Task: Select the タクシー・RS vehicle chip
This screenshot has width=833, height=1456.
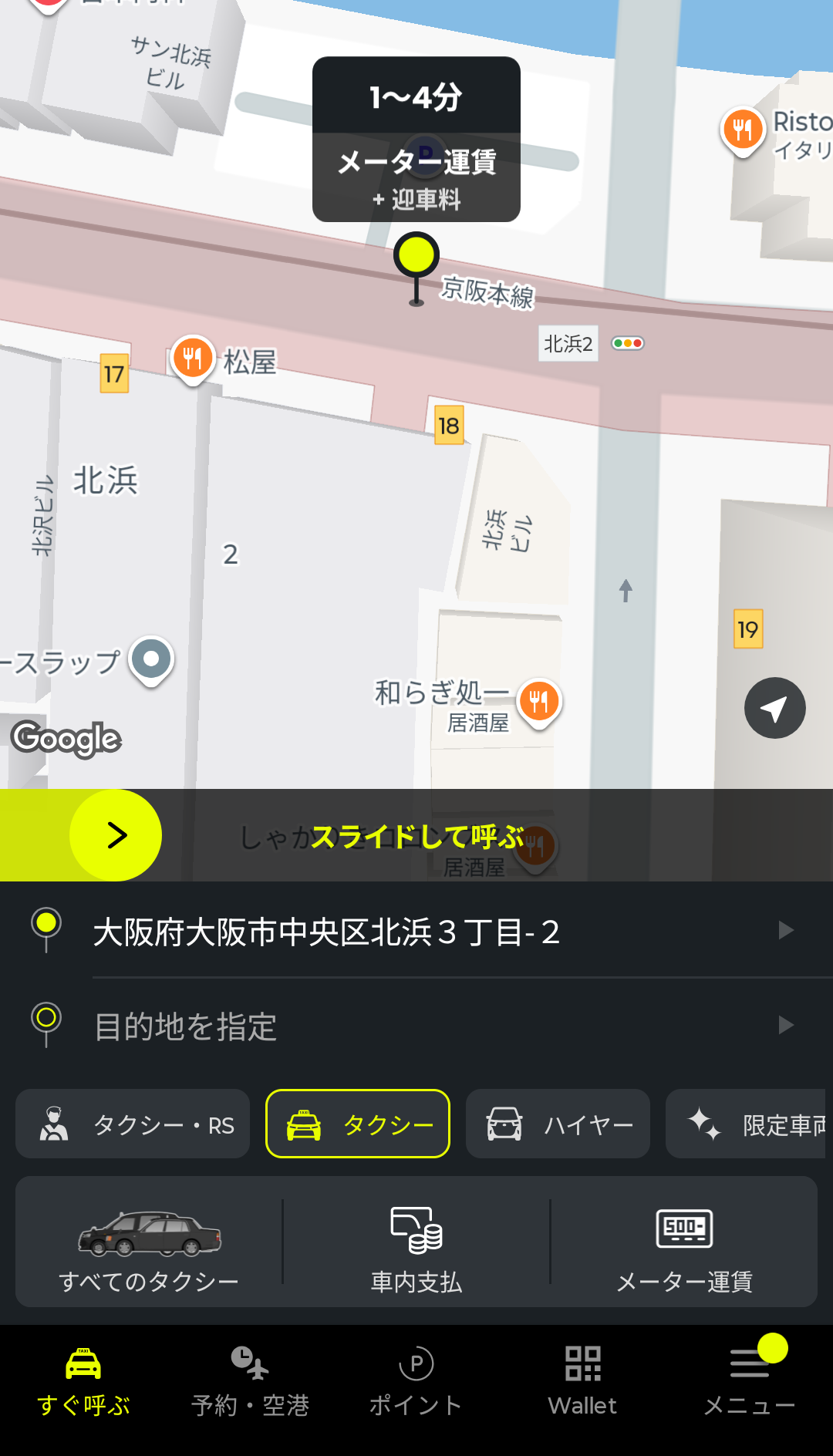Action: pos(133,1124)
